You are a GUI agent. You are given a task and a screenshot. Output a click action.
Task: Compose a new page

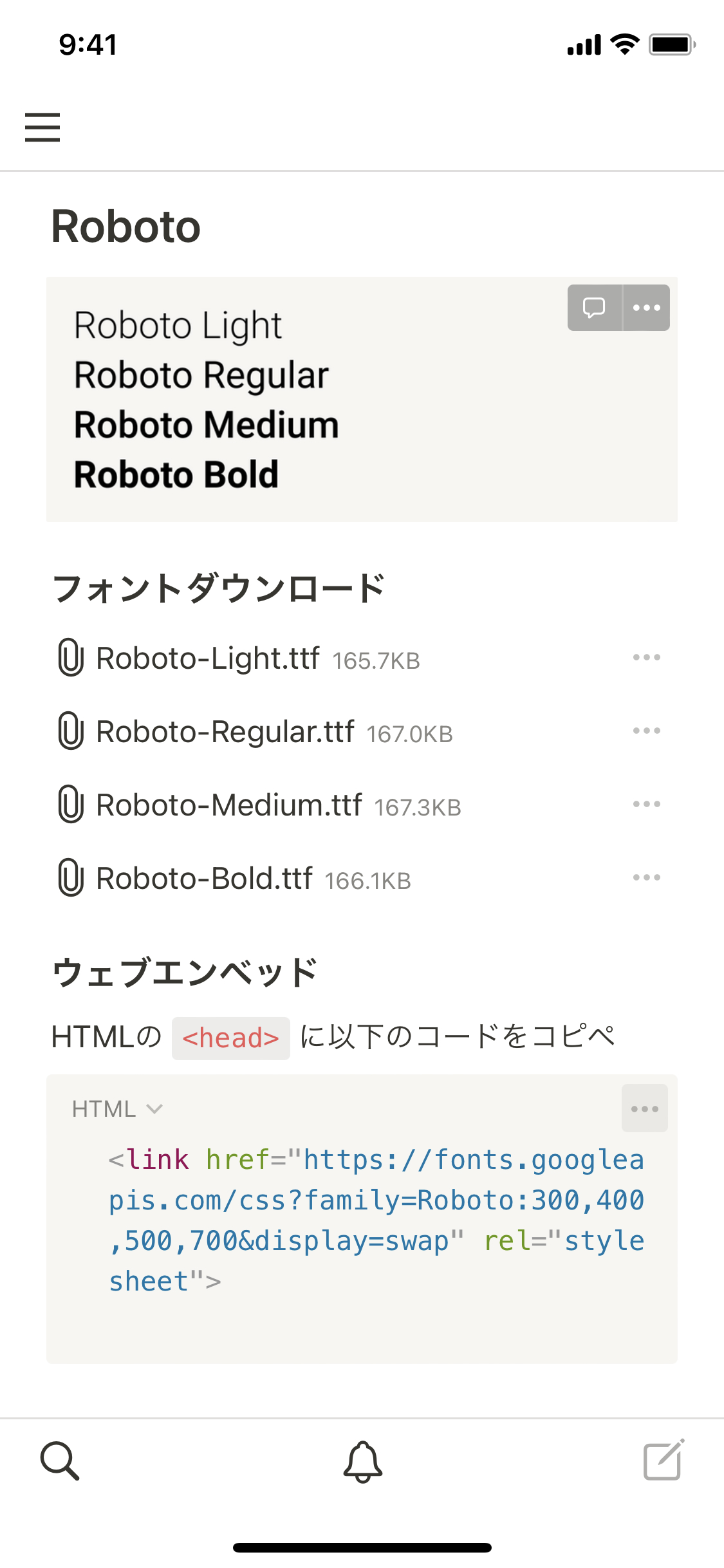[x=664, y=1460]
